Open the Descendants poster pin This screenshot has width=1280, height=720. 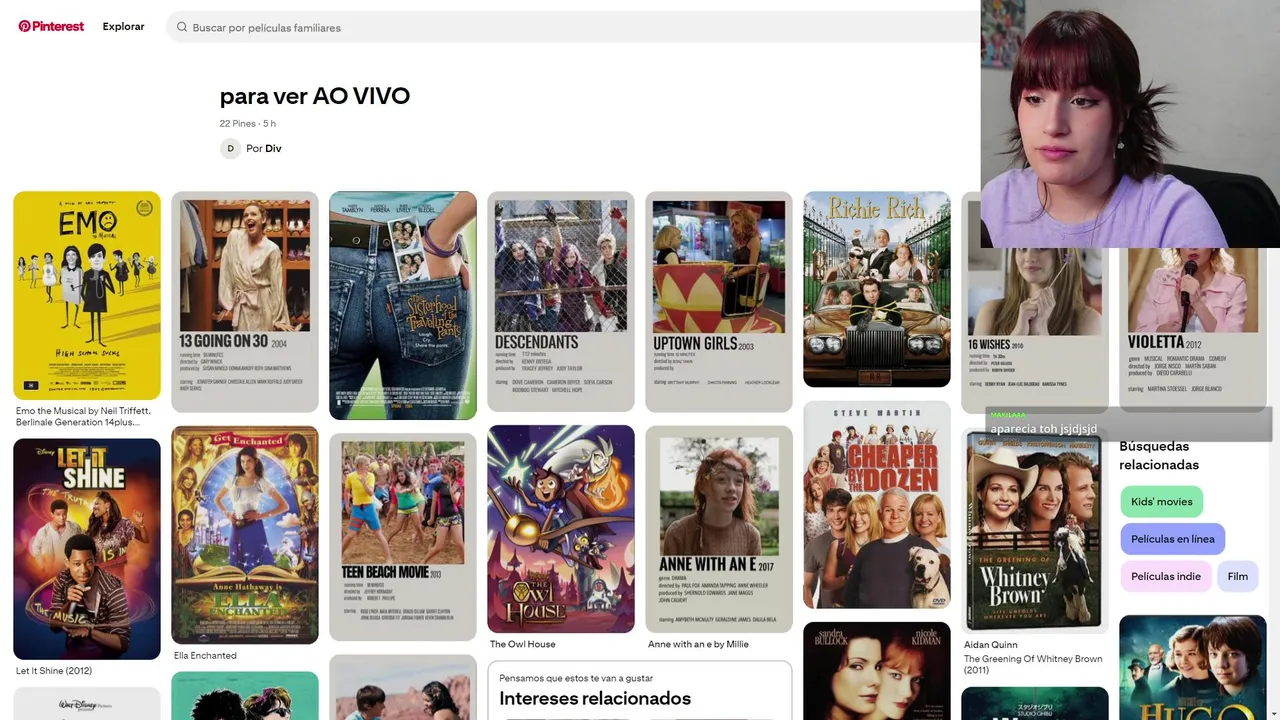pyautogui.click(x=561, y=301)
